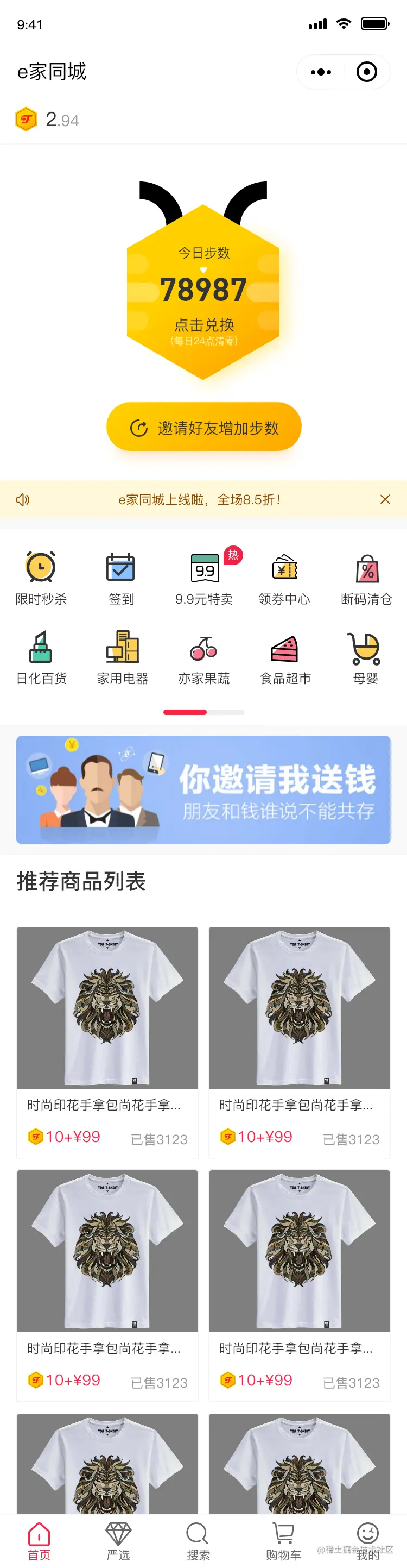This screenshot has height=1568, width=407.
Task: Open the 购物车 cart tab
Action: tap(283, 1541)
